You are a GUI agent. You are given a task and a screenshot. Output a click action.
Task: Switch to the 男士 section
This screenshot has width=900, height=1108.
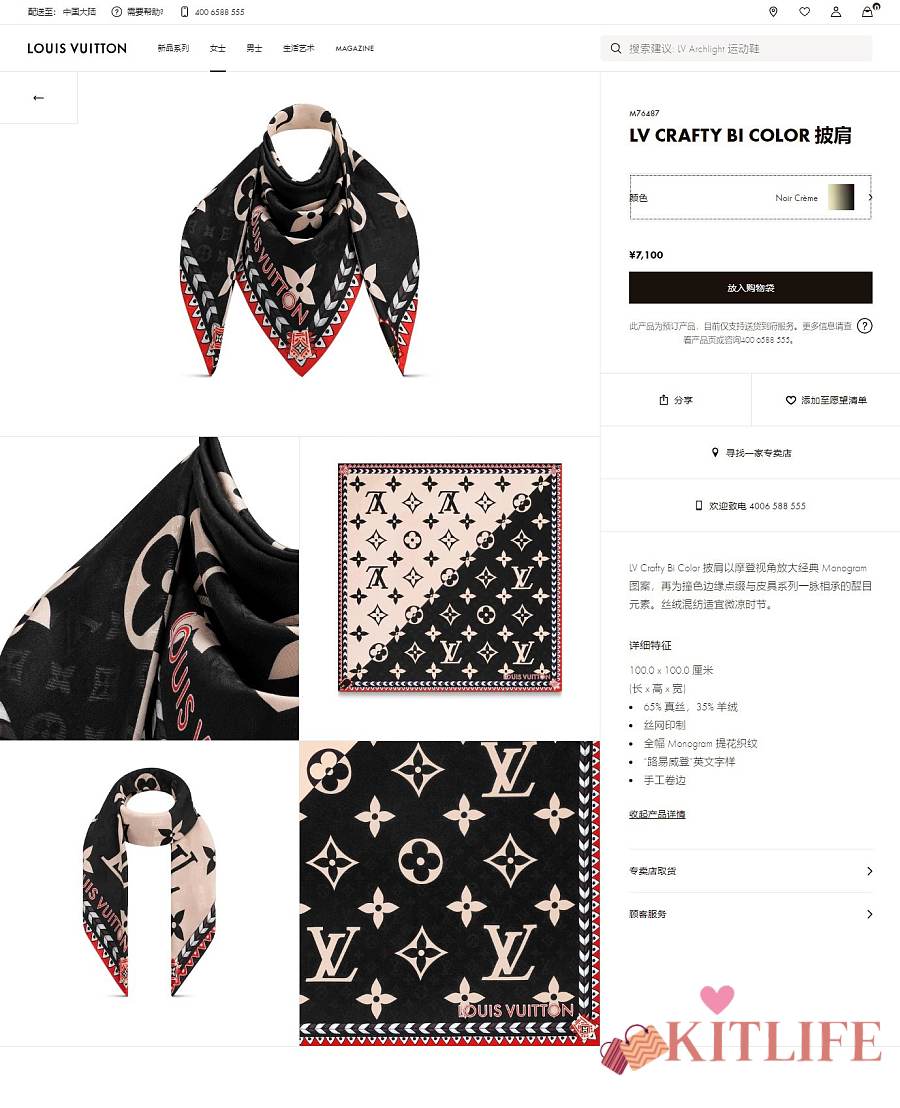tap(254, 48)
